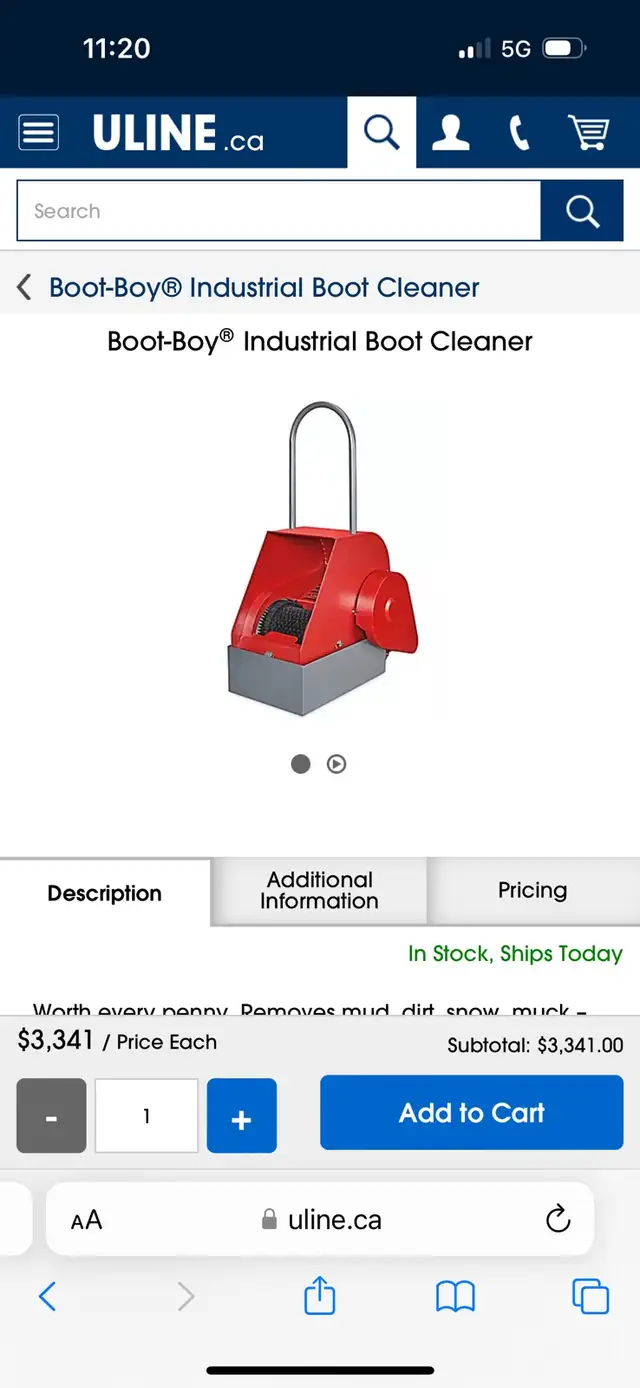Edit the quantity field
The image size is (640, 1388).
(x=147, y=1116)
